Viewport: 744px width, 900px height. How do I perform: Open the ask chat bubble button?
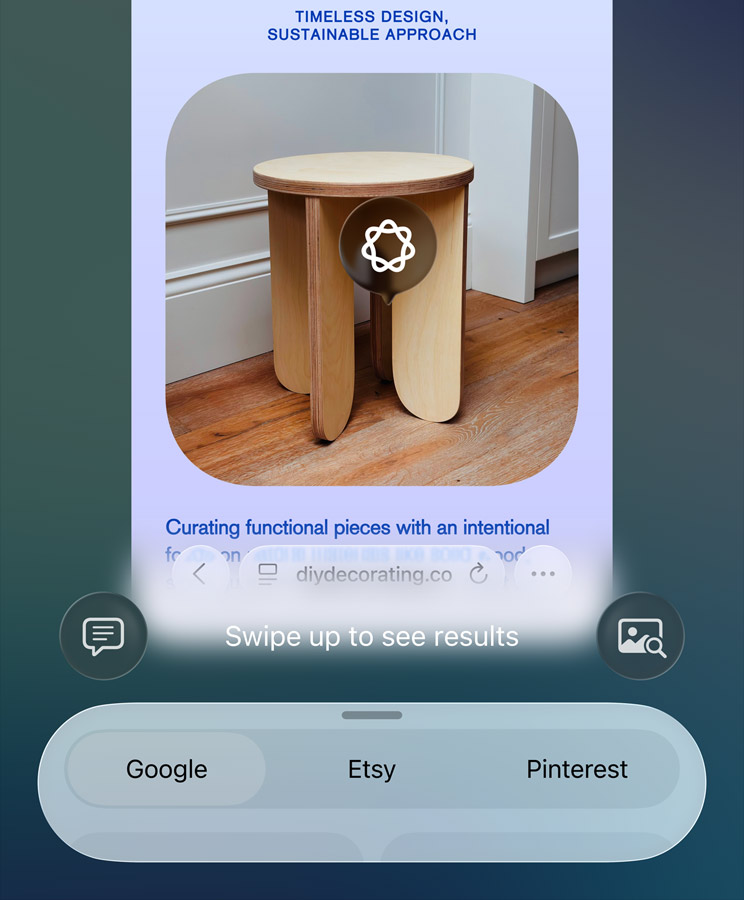103,635
